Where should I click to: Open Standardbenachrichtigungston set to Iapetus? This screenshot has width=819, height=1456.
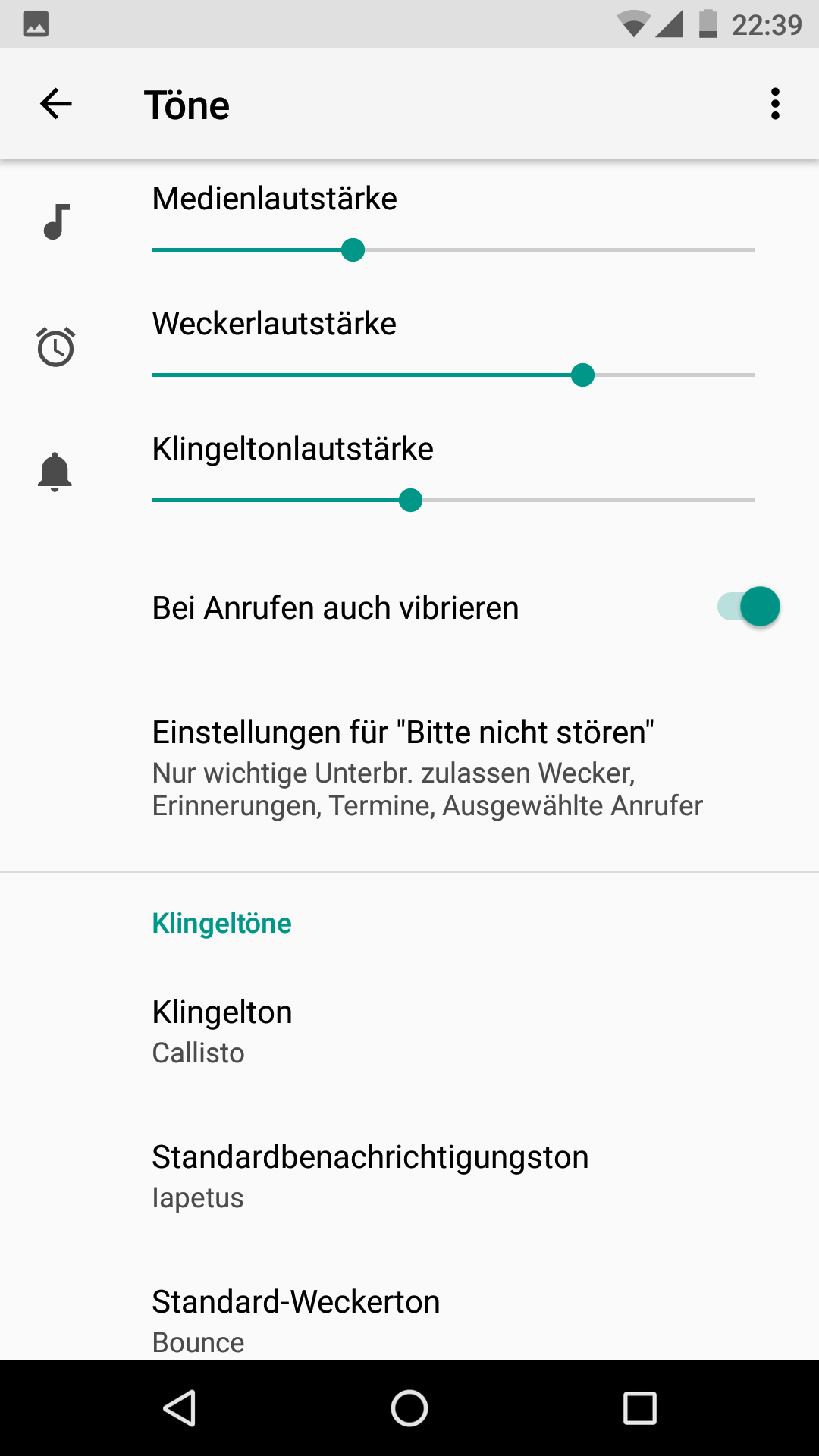(x=409, y=1176)
